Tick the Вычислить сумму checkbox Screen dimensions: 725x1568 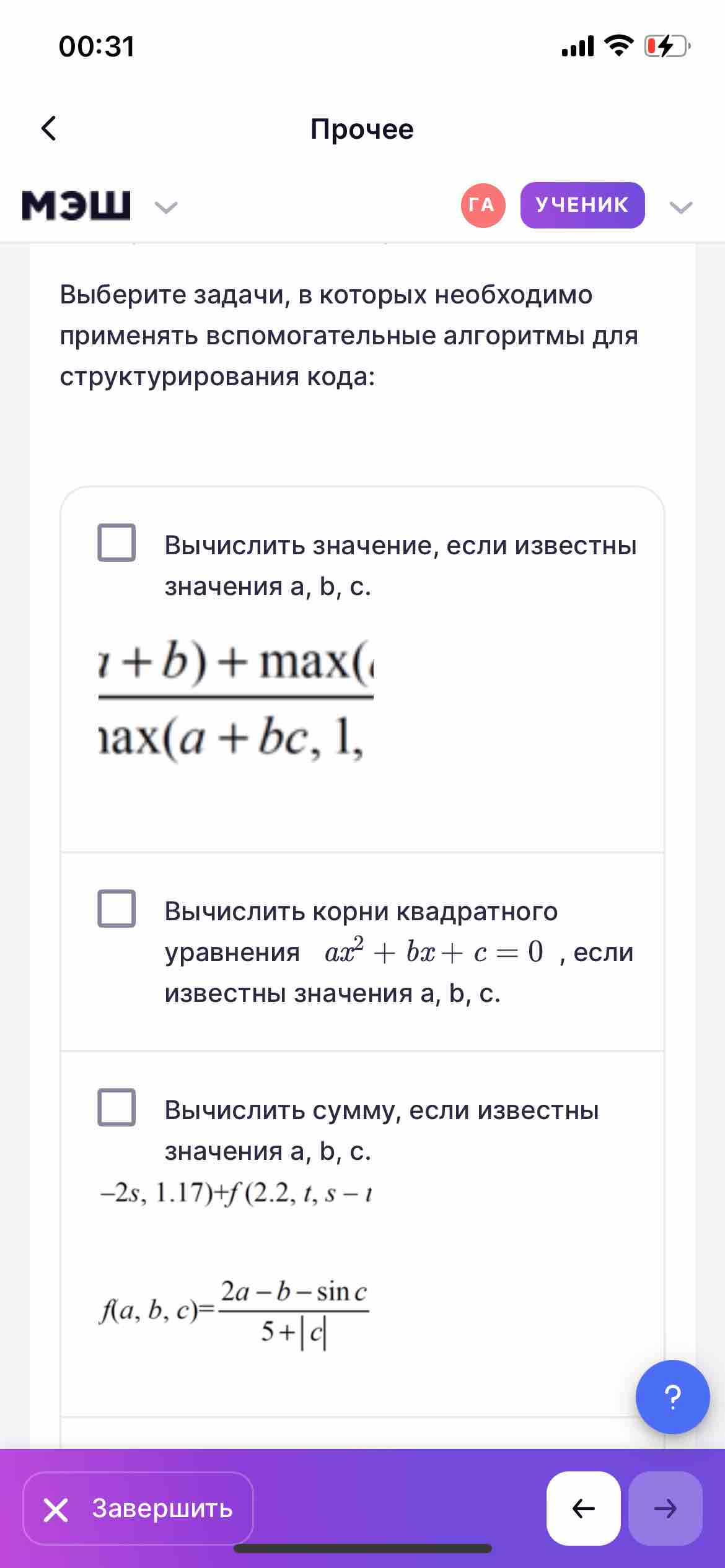point(116,1107)
